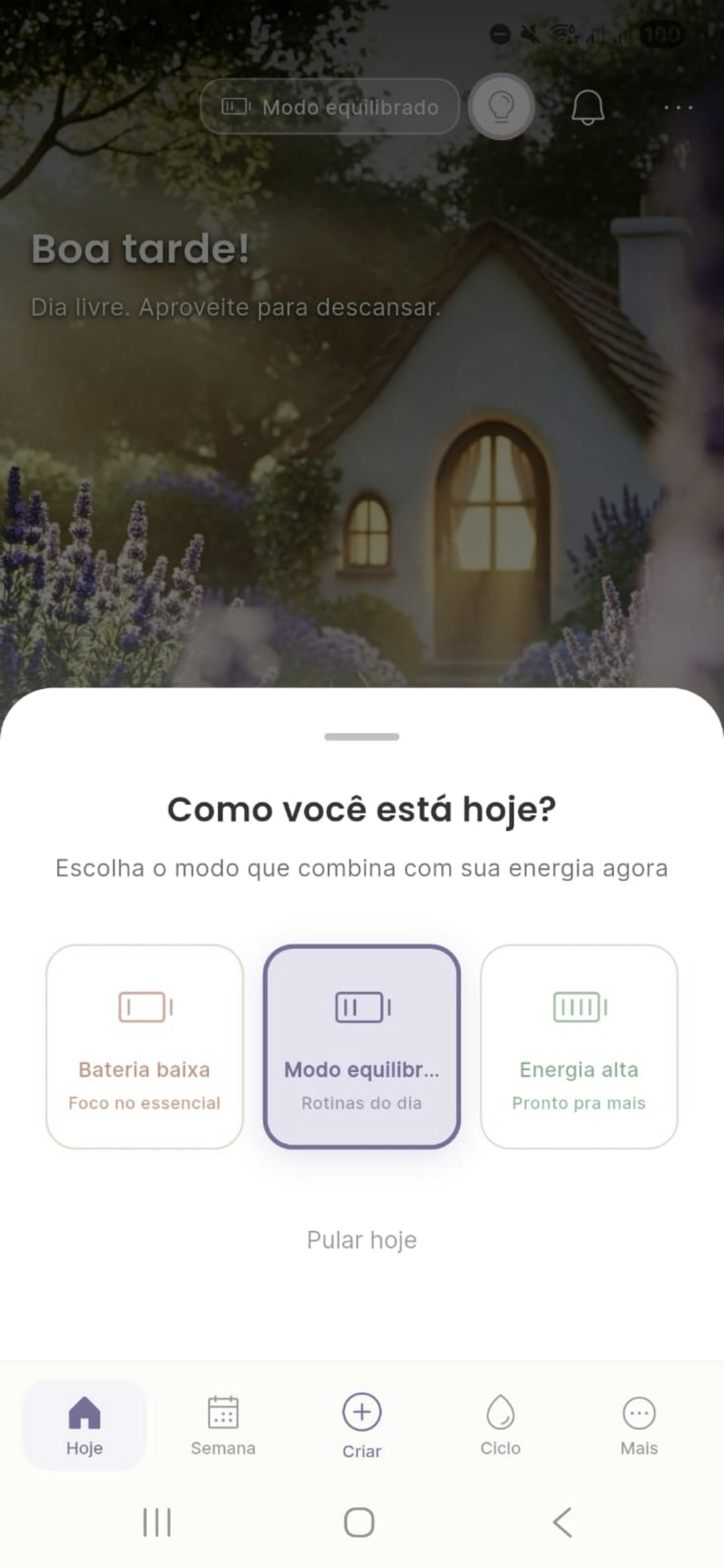Tap Pular hoje to skip
This screenshot has width=724, height=1568.
tap(361, 1240)
